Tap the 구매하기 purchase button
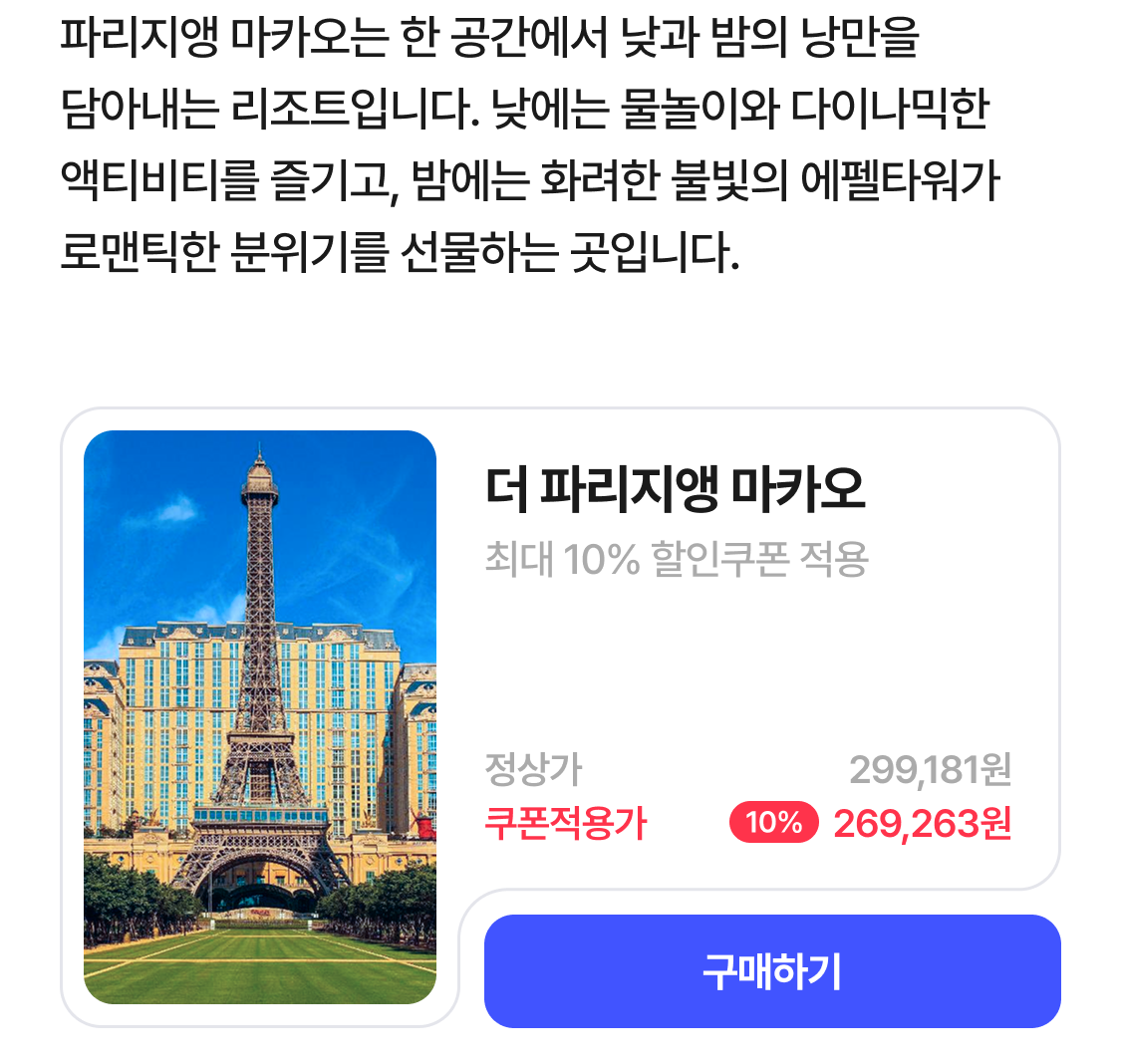Image resolution: width=1121 pixels, height=1064 pixels. (x=772, y=971)
